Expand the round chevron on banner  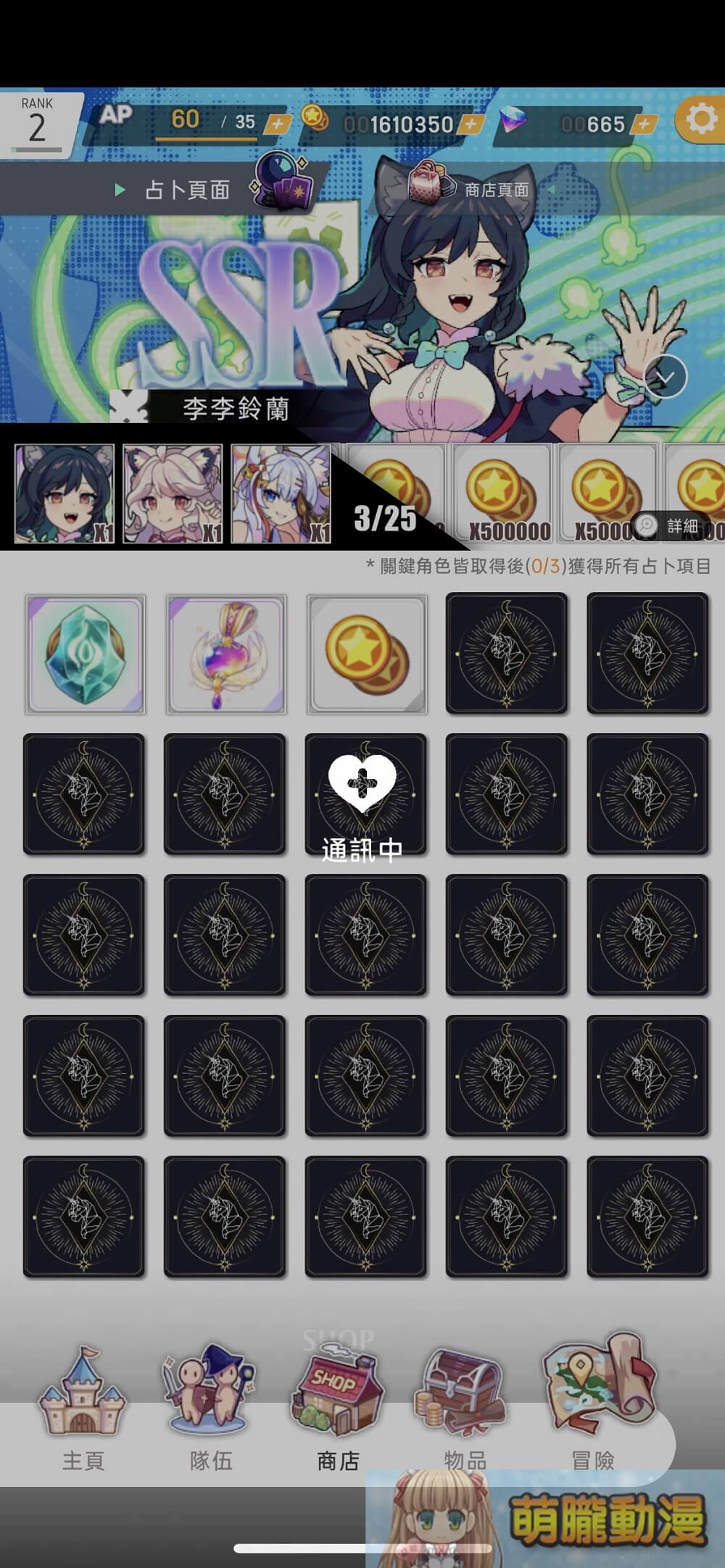click(665, 377)
